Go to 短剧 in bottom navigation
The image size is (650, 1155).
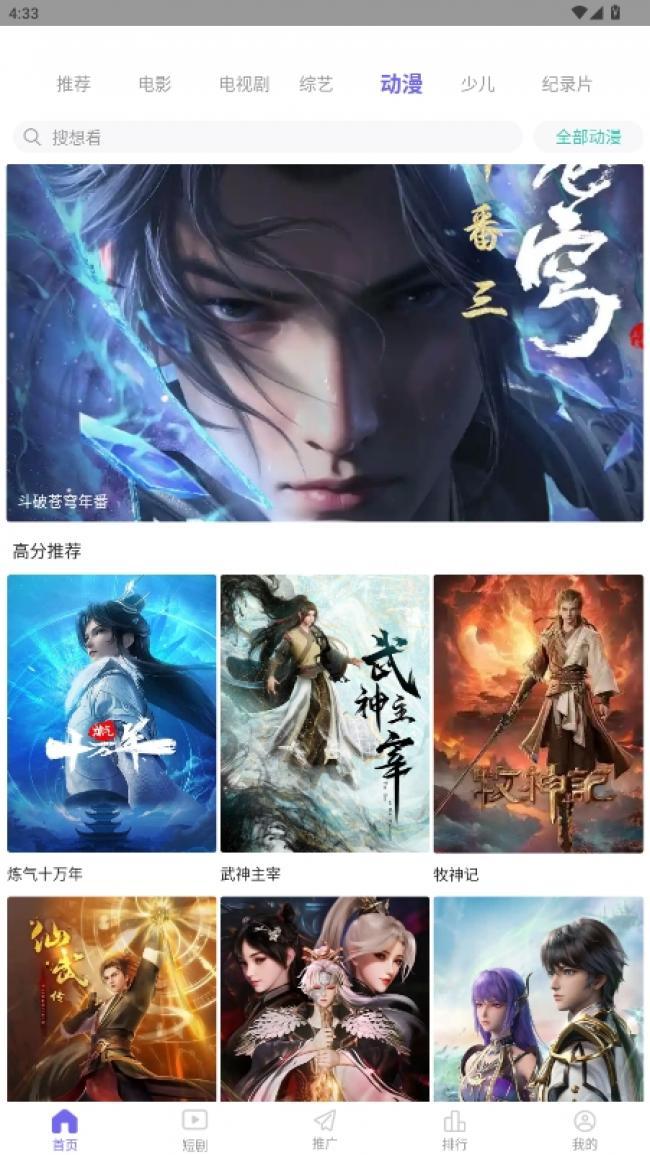click(195, 1130)
